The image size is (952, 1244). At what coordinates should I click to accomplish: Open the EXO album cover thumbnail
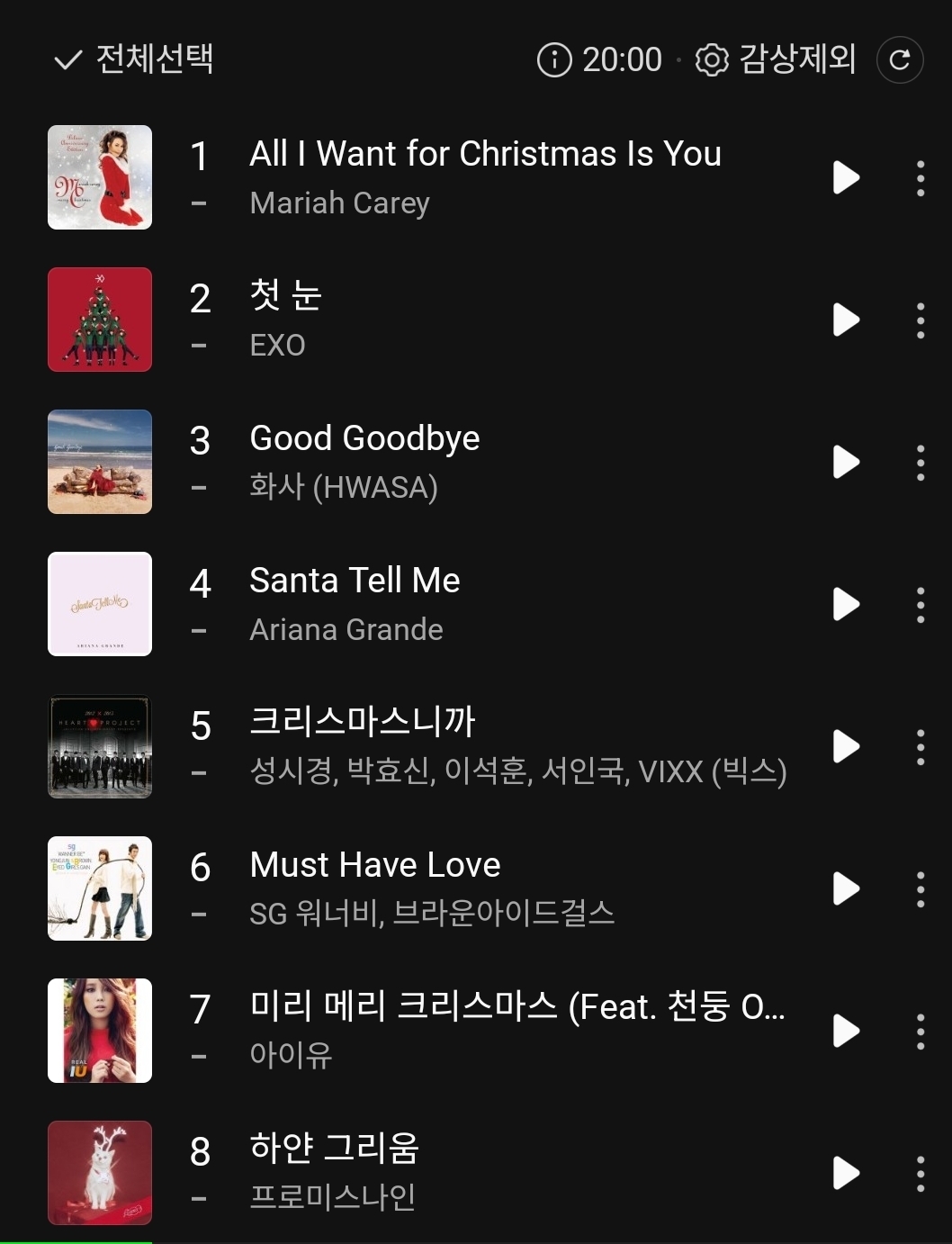click(x=99, y=320)
